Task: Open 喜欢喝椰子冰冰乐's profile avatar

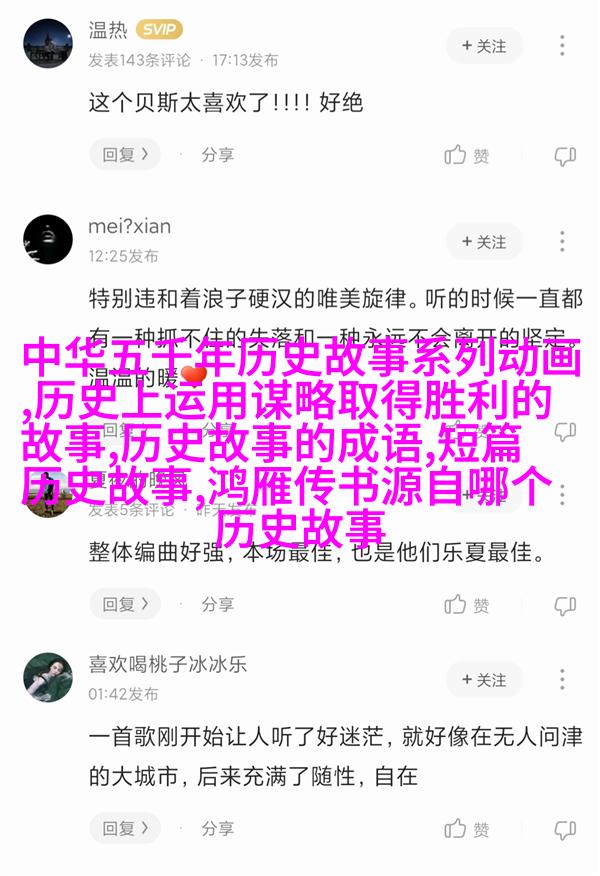Action: (x=47, y=677)
